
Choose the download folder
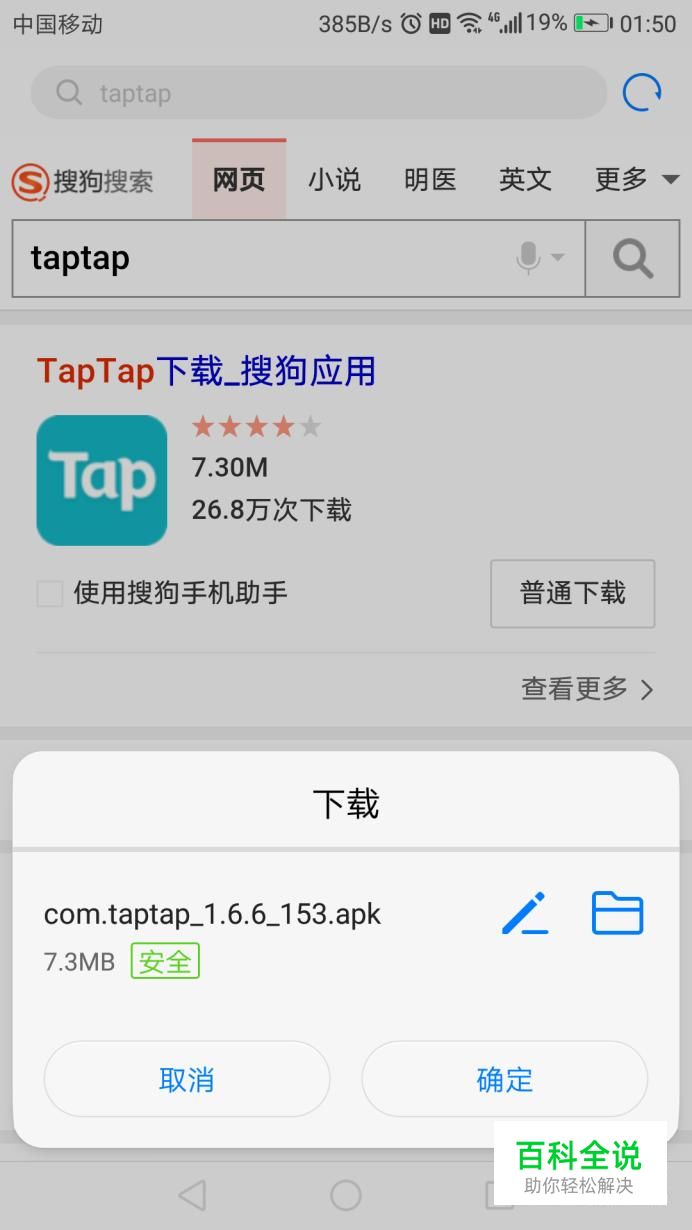(x=617, y=913)
